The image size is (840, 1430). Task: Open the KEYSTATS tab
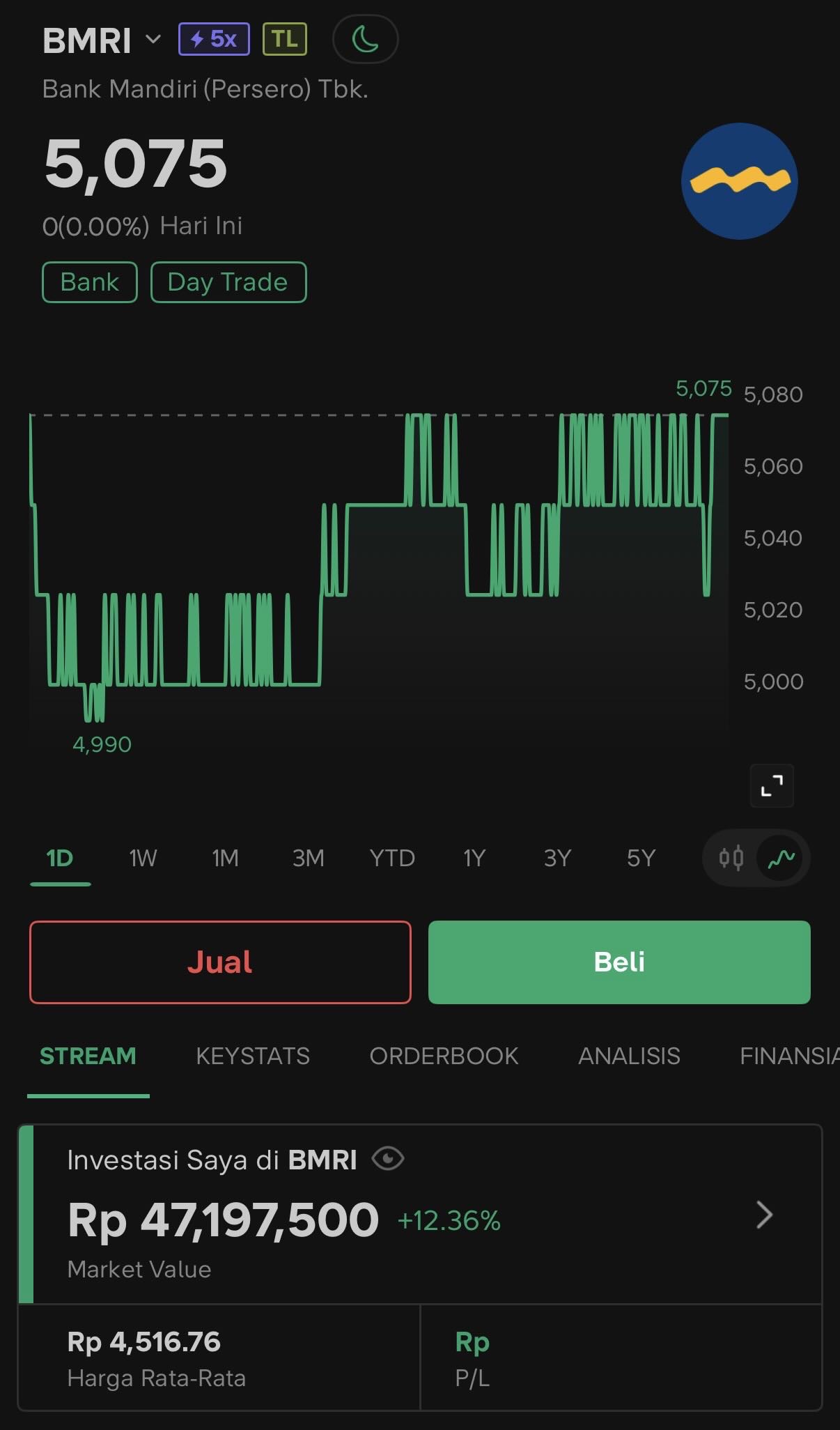coord(253,1056)
